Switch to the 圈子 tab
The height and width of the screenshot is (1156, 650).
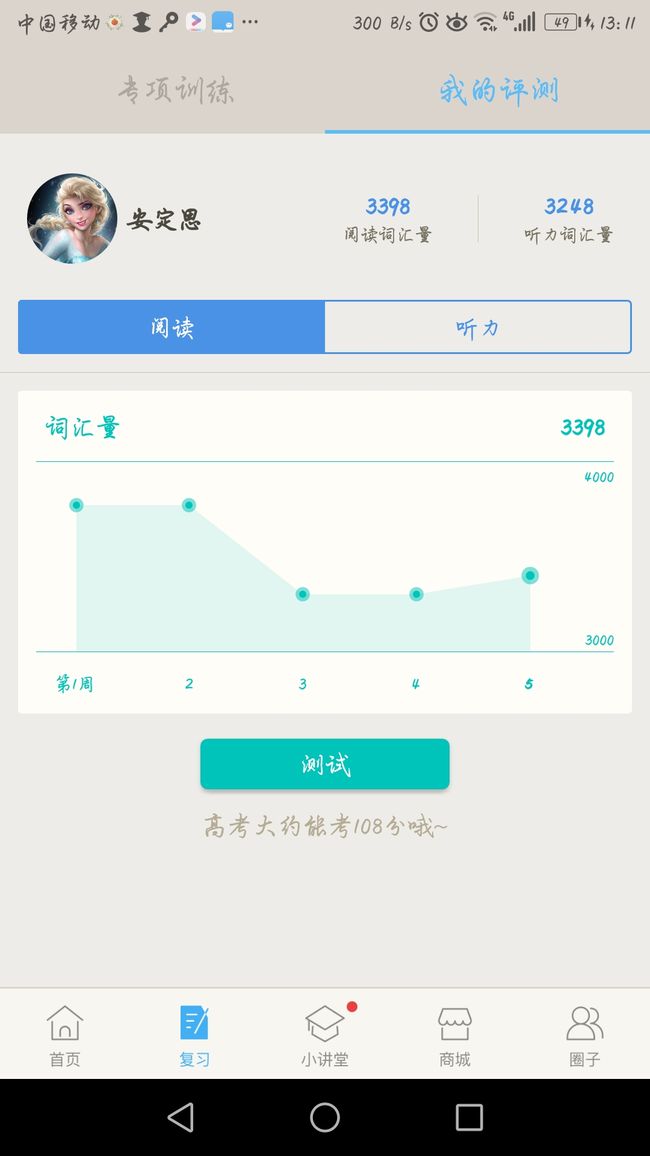pyautogui.click(x=584, y=1036)
